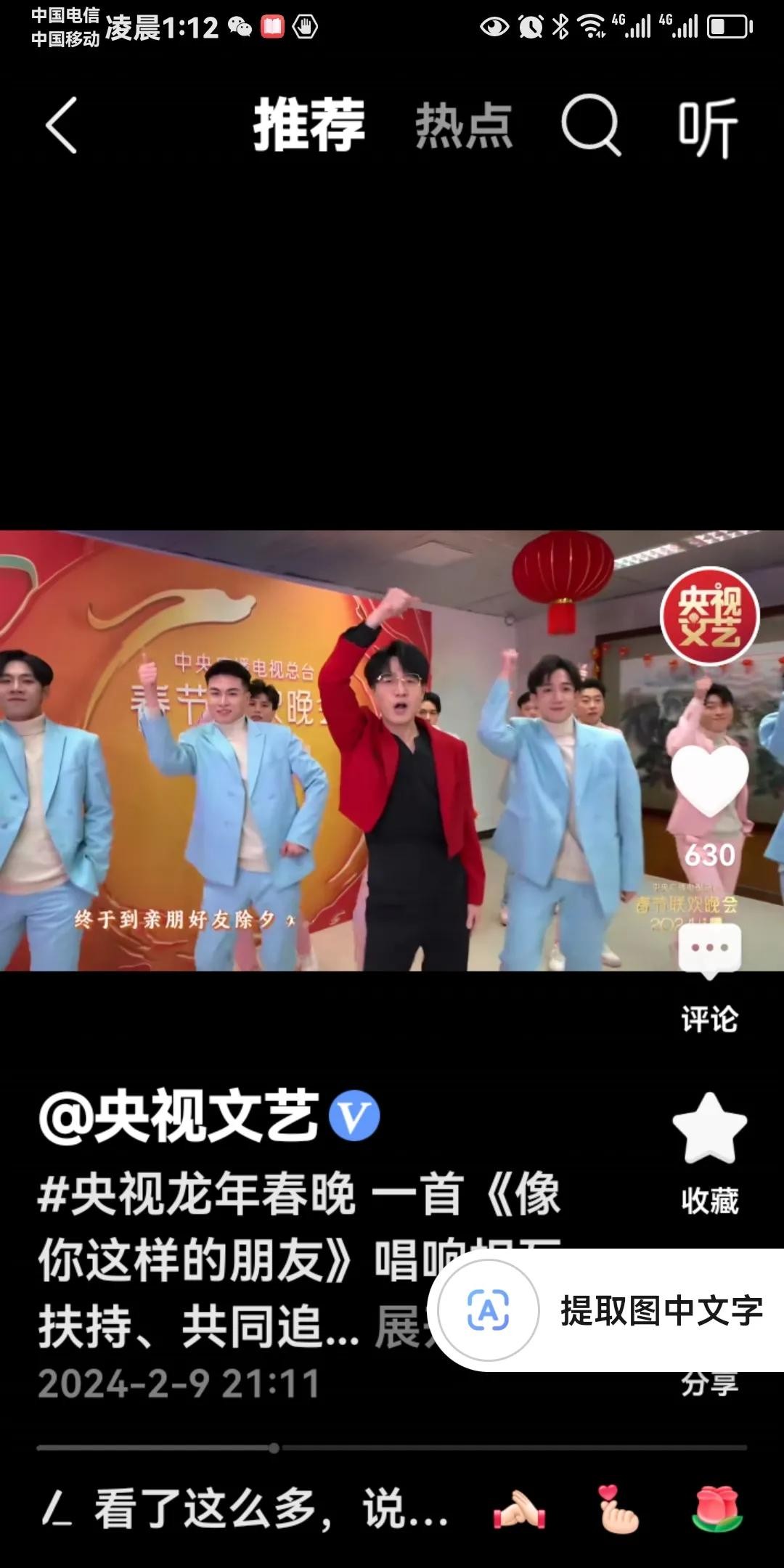
Task: Open the search magnifier icon
Action: pyautogui.click(x=591, y=126)
